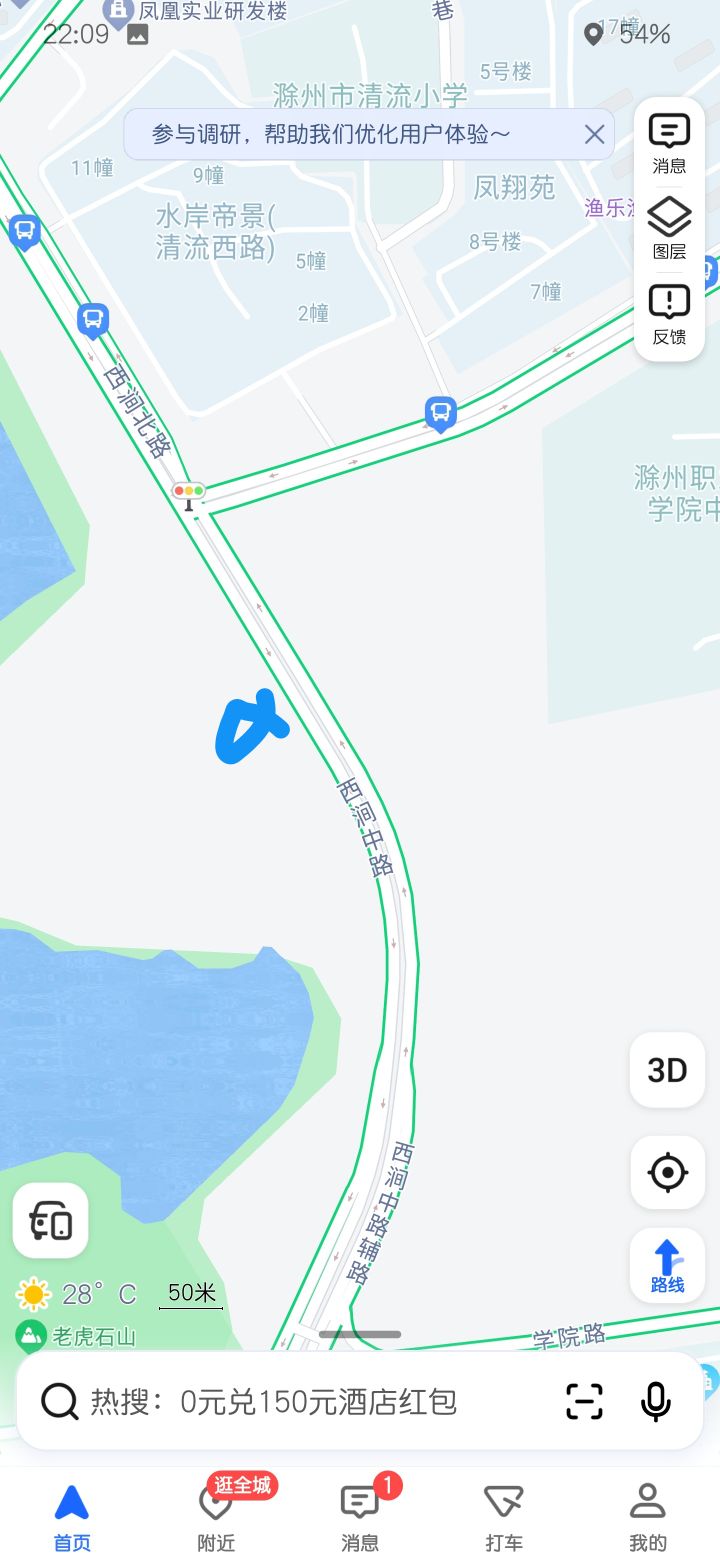Open the weather showing 28°C
Viewport: 720px width, 1560px height.
(x=76, y=1295)
